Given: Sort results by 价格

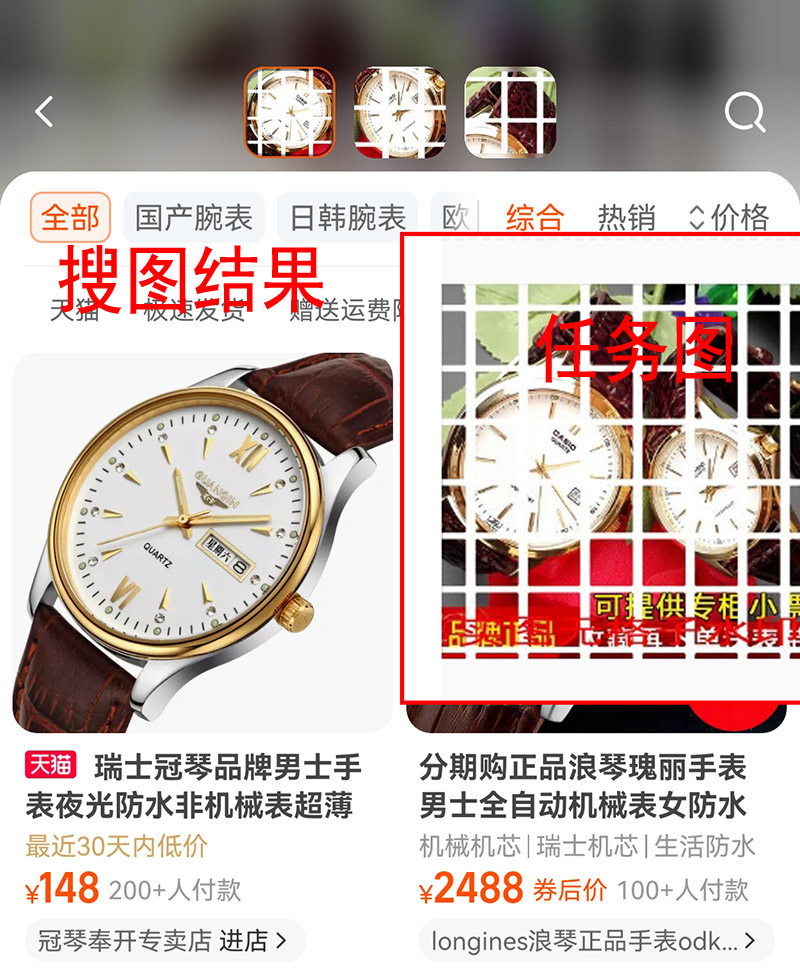Looking at the screenshot, I should (x=730, y=217).
